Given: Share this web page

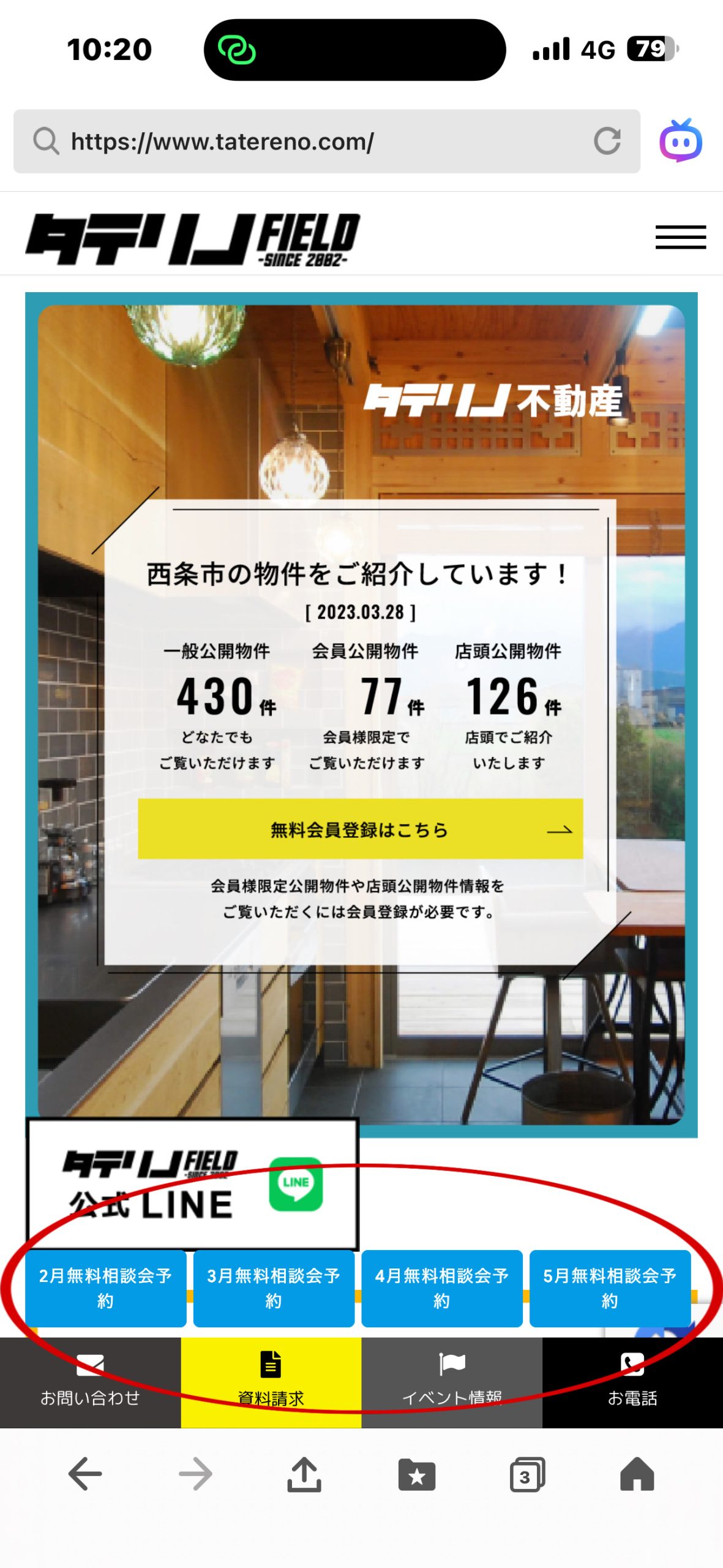Looking at the screenshot, I should point(304,1474).
